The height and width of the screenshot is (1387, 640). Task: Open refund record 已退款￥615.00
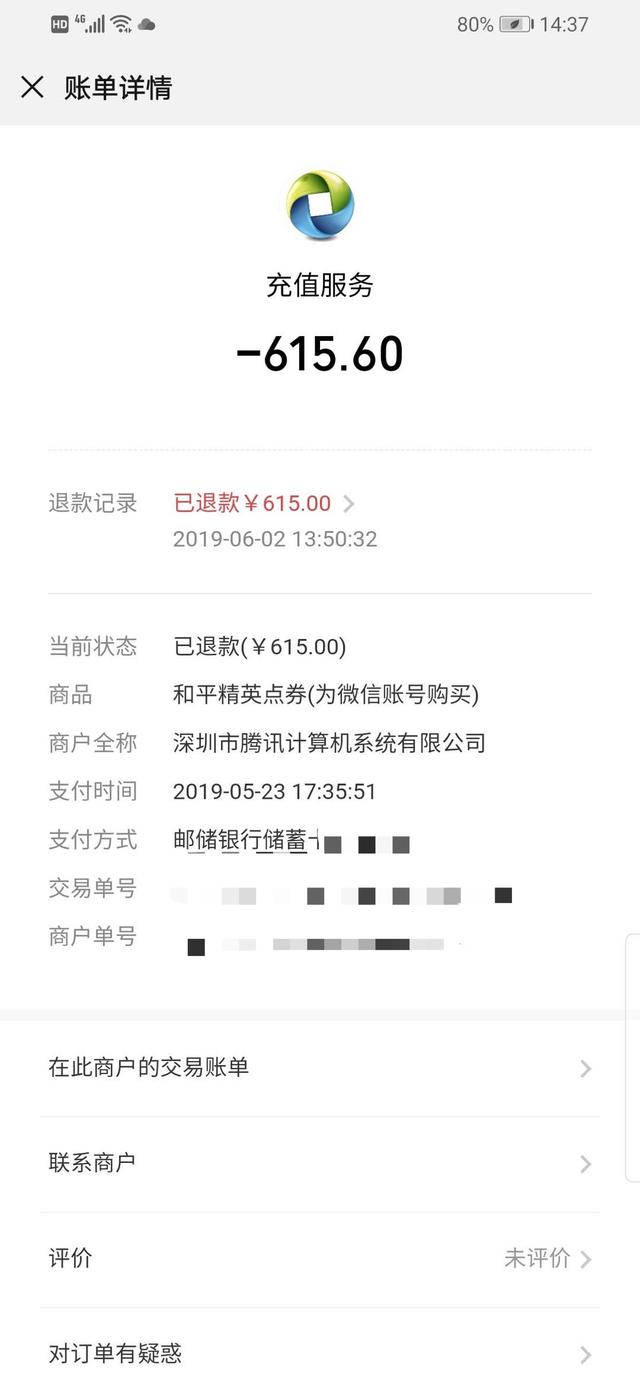pos(264,504)
